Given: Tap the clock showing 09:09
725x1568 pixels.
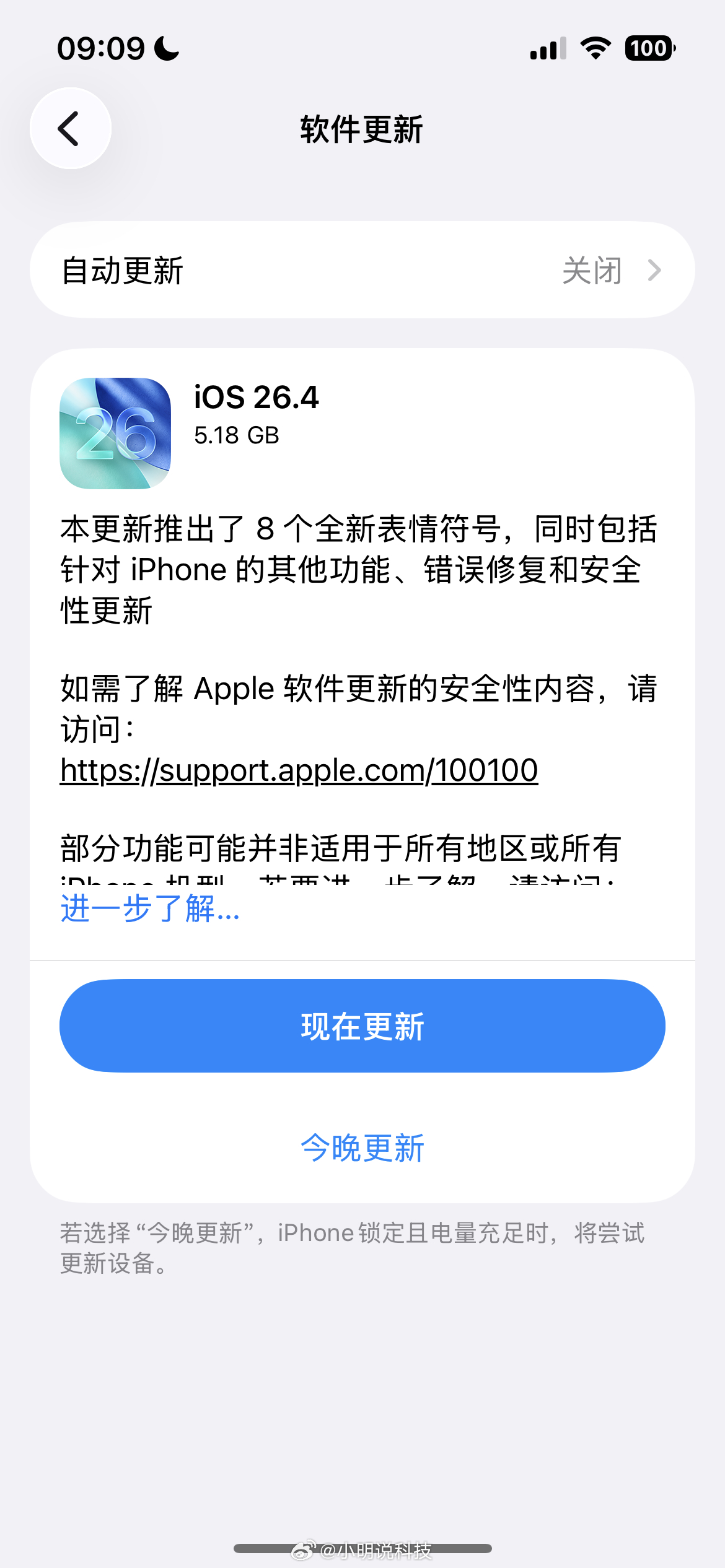Looking at the screenshot, I should pos(99,49).
